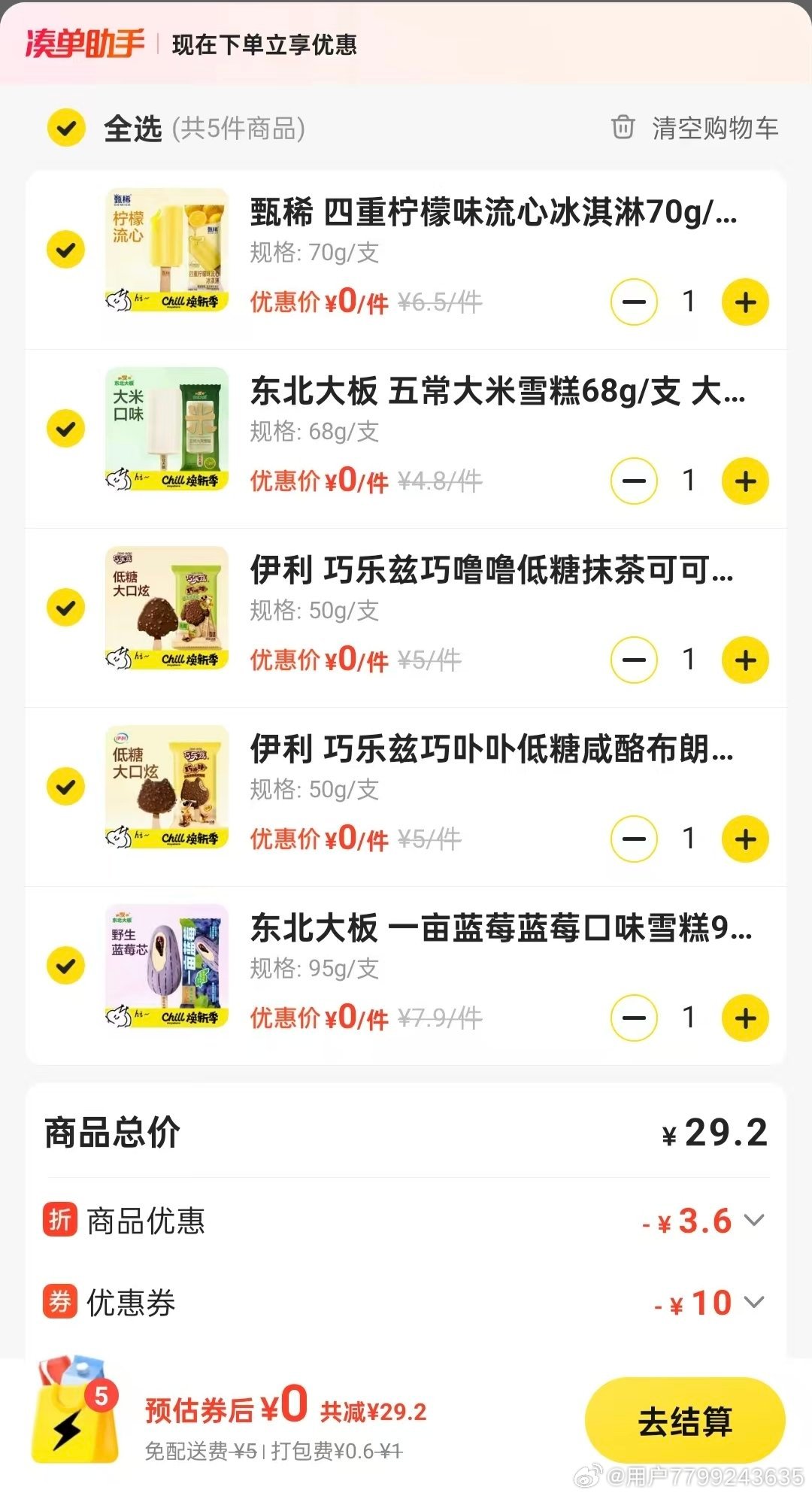Screen dimensions: 812x1496
Task: Uncheck the 甄稀 四重柠檬味流心冰淇淋 item
Action: [66, 249]
